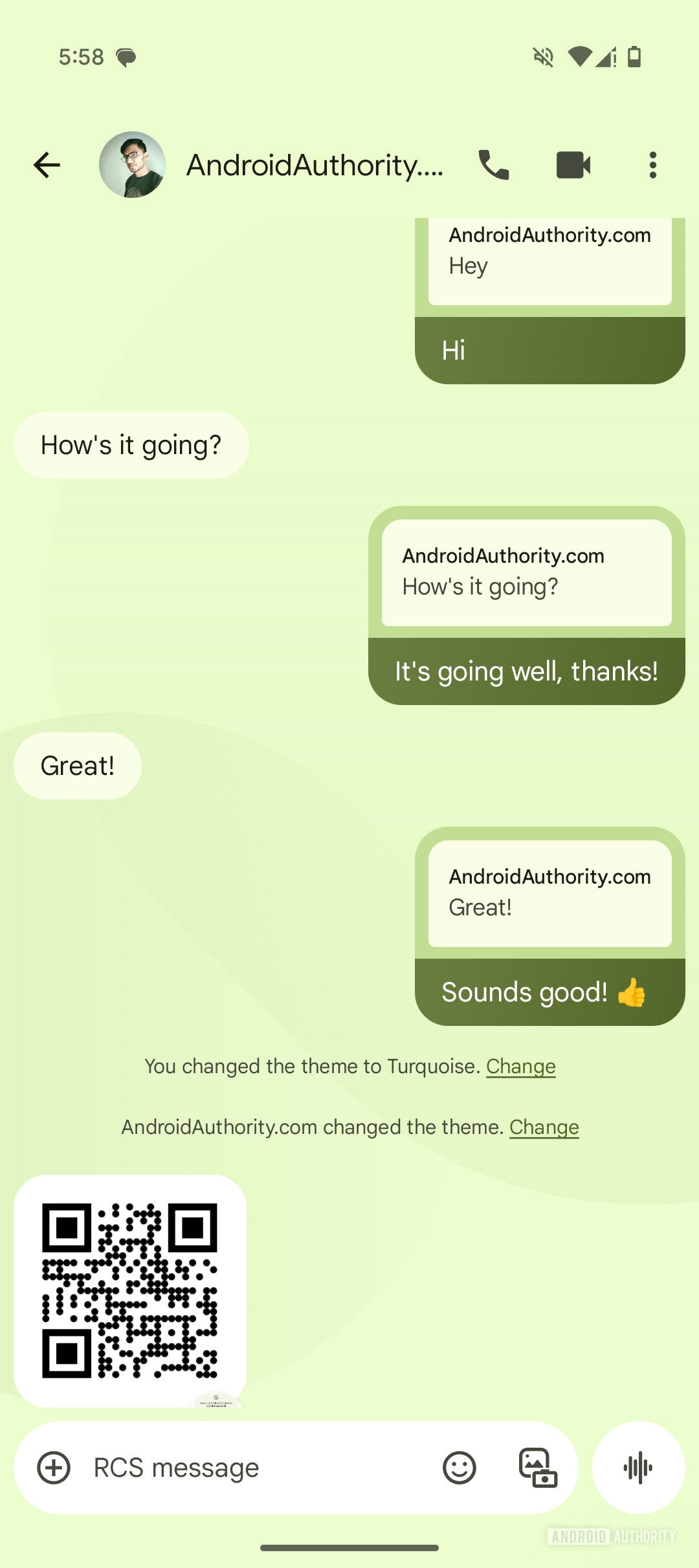This screenshot has width=699, height=1568.
Task: Open the gallery and camera attach button
Action: pyautogui.click(x=538, y=1468)
